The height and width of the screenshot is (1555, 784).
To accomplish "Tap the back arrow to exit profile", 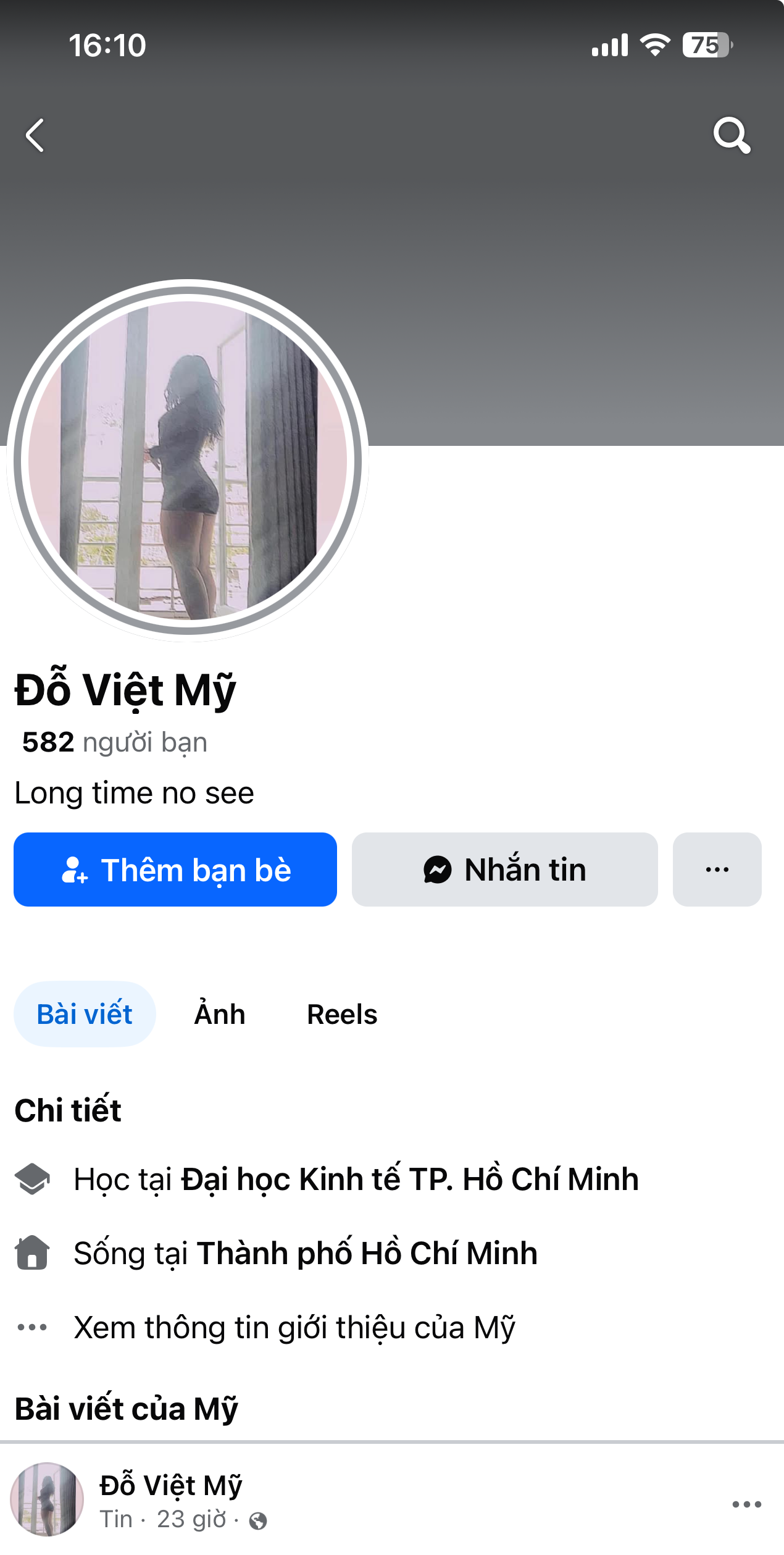I will (35, 135).
